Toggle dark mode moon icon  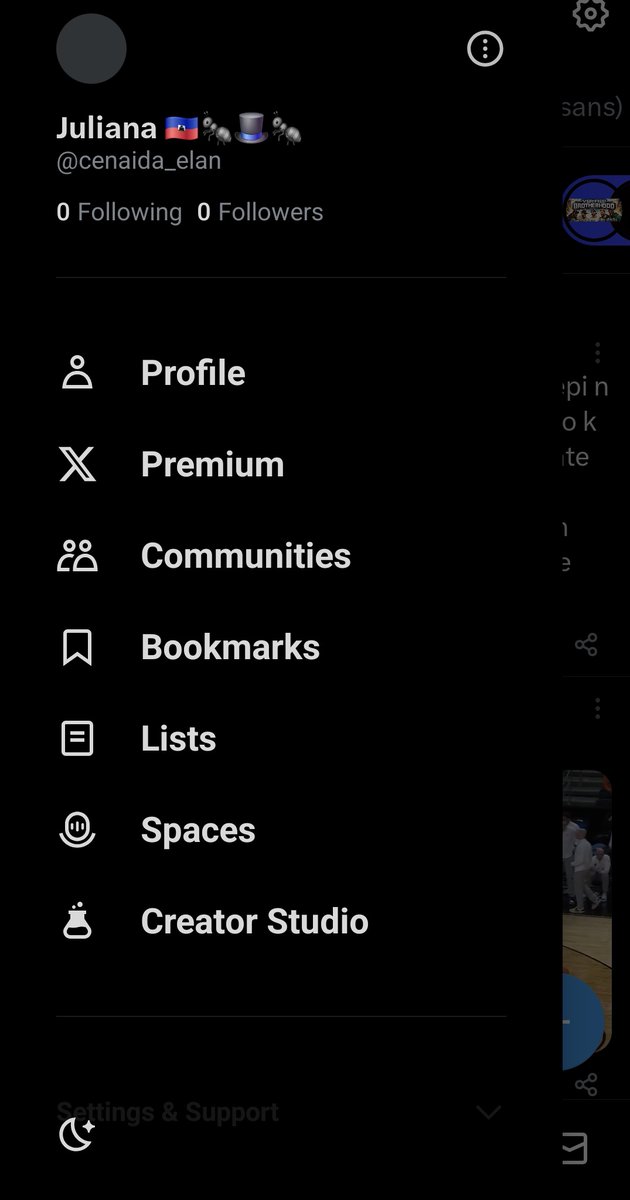click(77, 1134)
